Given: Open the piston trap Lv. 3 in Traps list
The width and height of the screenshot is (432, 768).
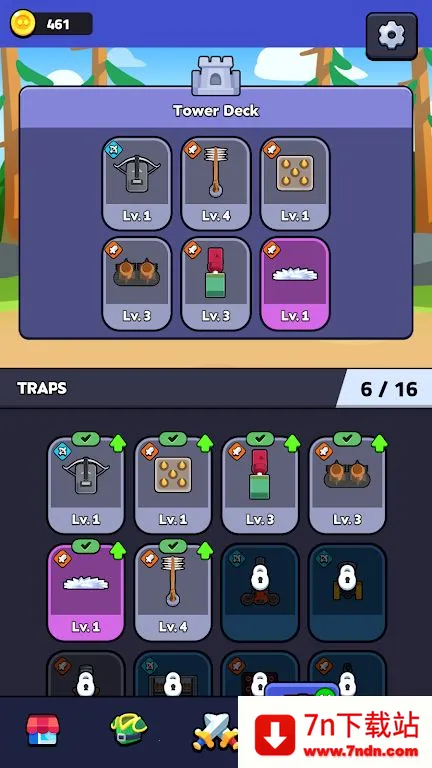Looking at the screenshot, I should (x=260, y=485).
